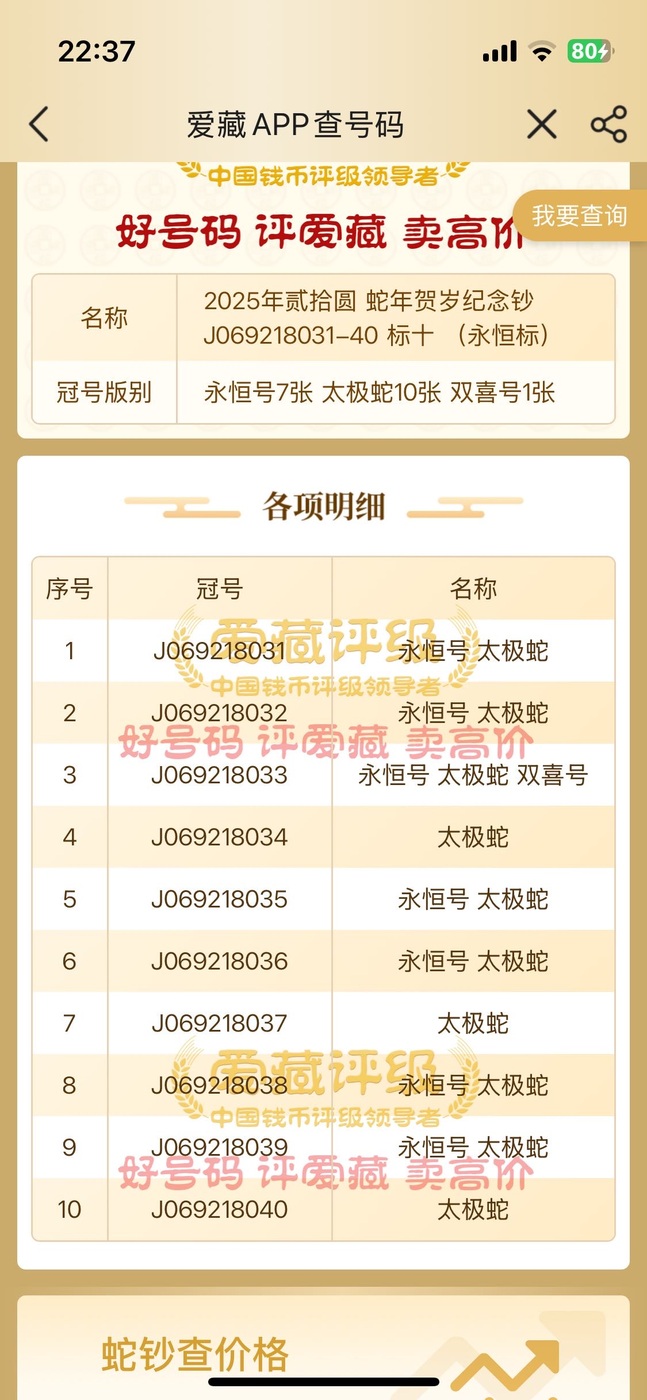Go back using the top-left arrow
This screenshot has height=1400, width=647.
[x=38, y=125]
